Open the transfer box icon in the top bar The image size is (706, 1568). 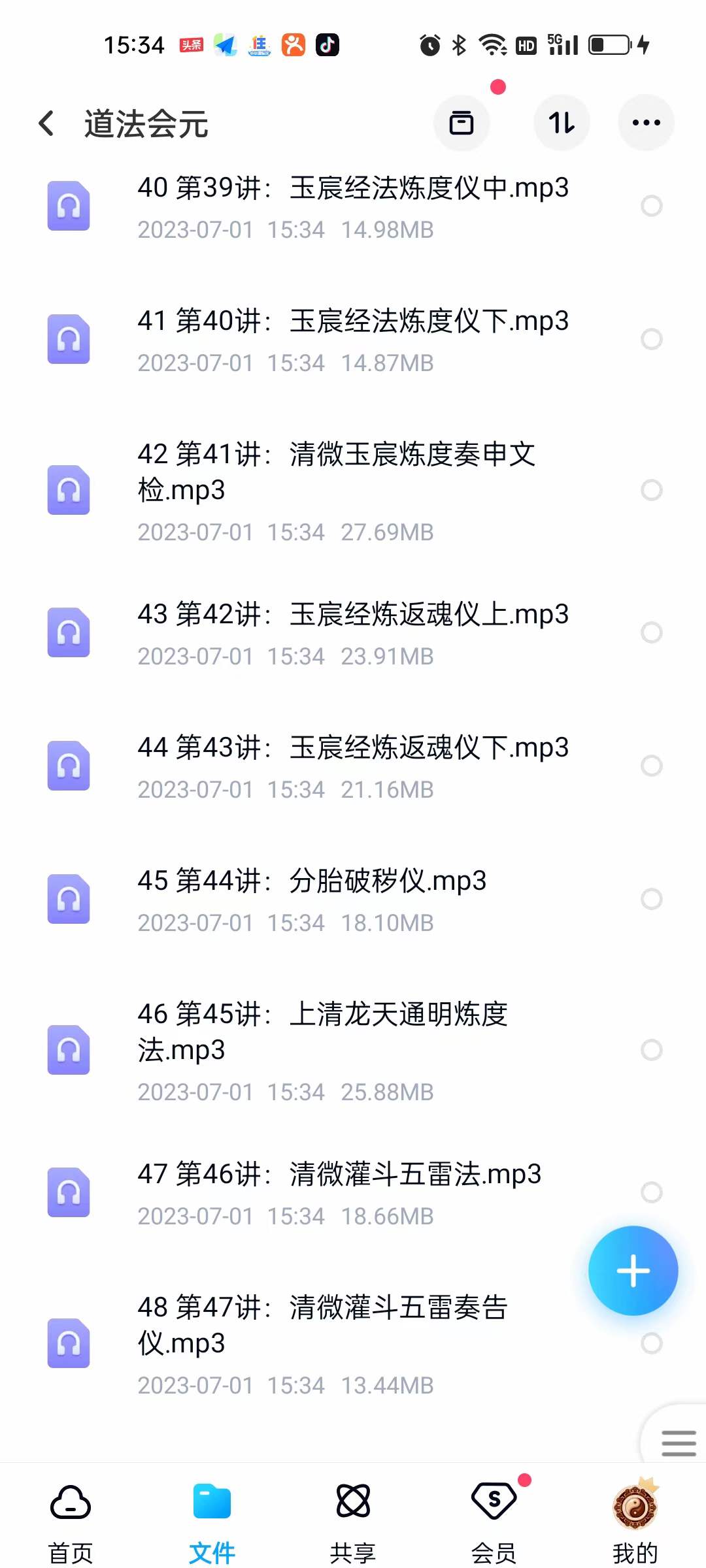point(462,123)
